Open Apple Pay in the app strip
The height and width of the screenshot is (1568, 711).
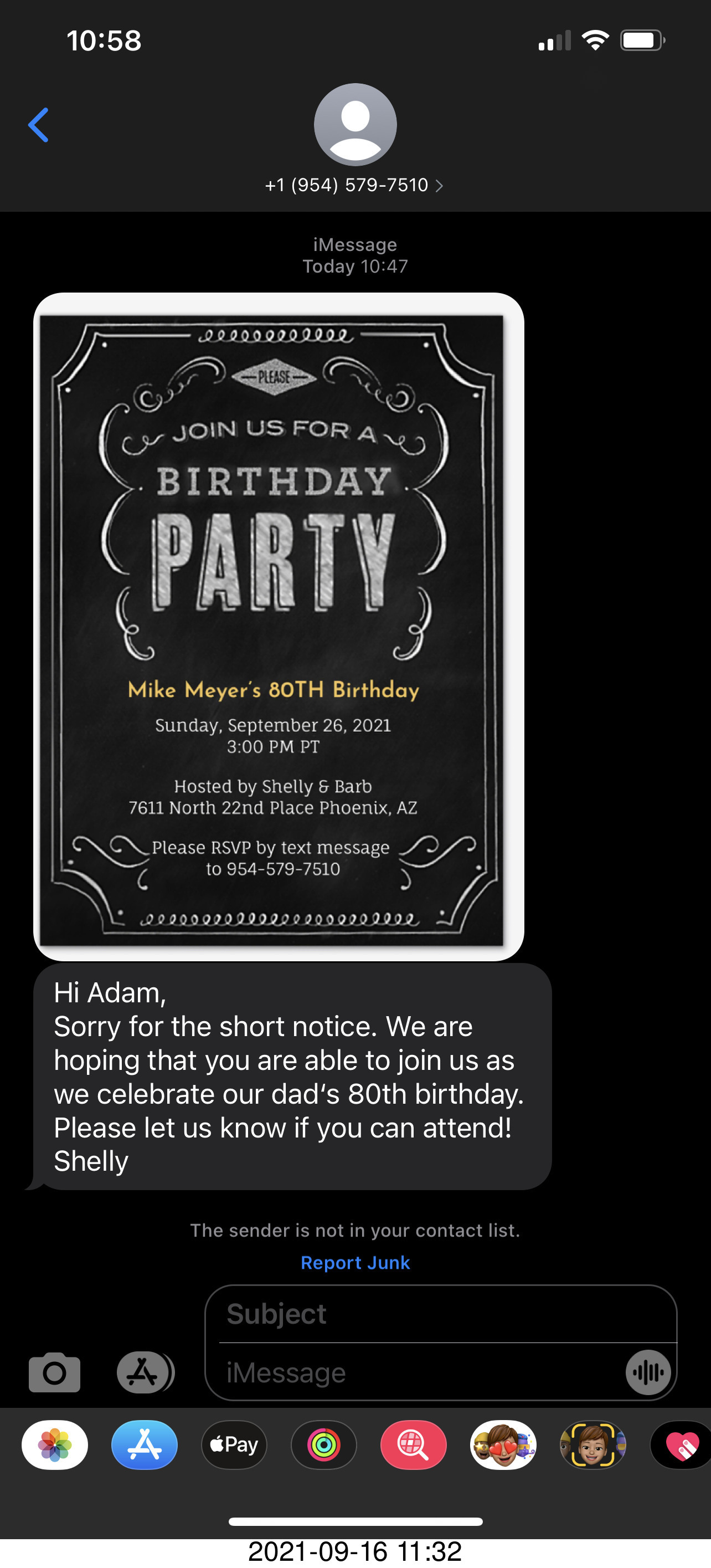click(234, 1444)
